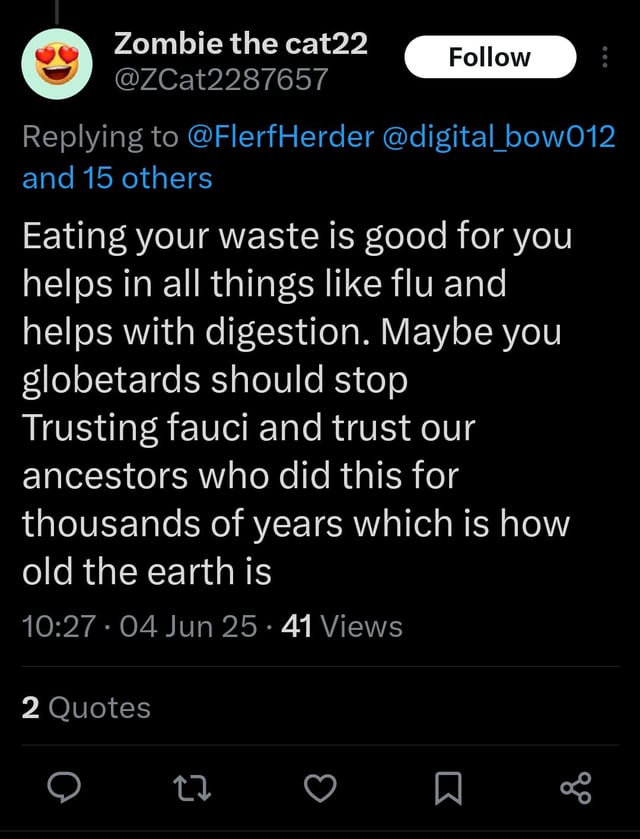640x839 pixels.
Task: Open the tweet overflow menu
Action: (606, 58)
